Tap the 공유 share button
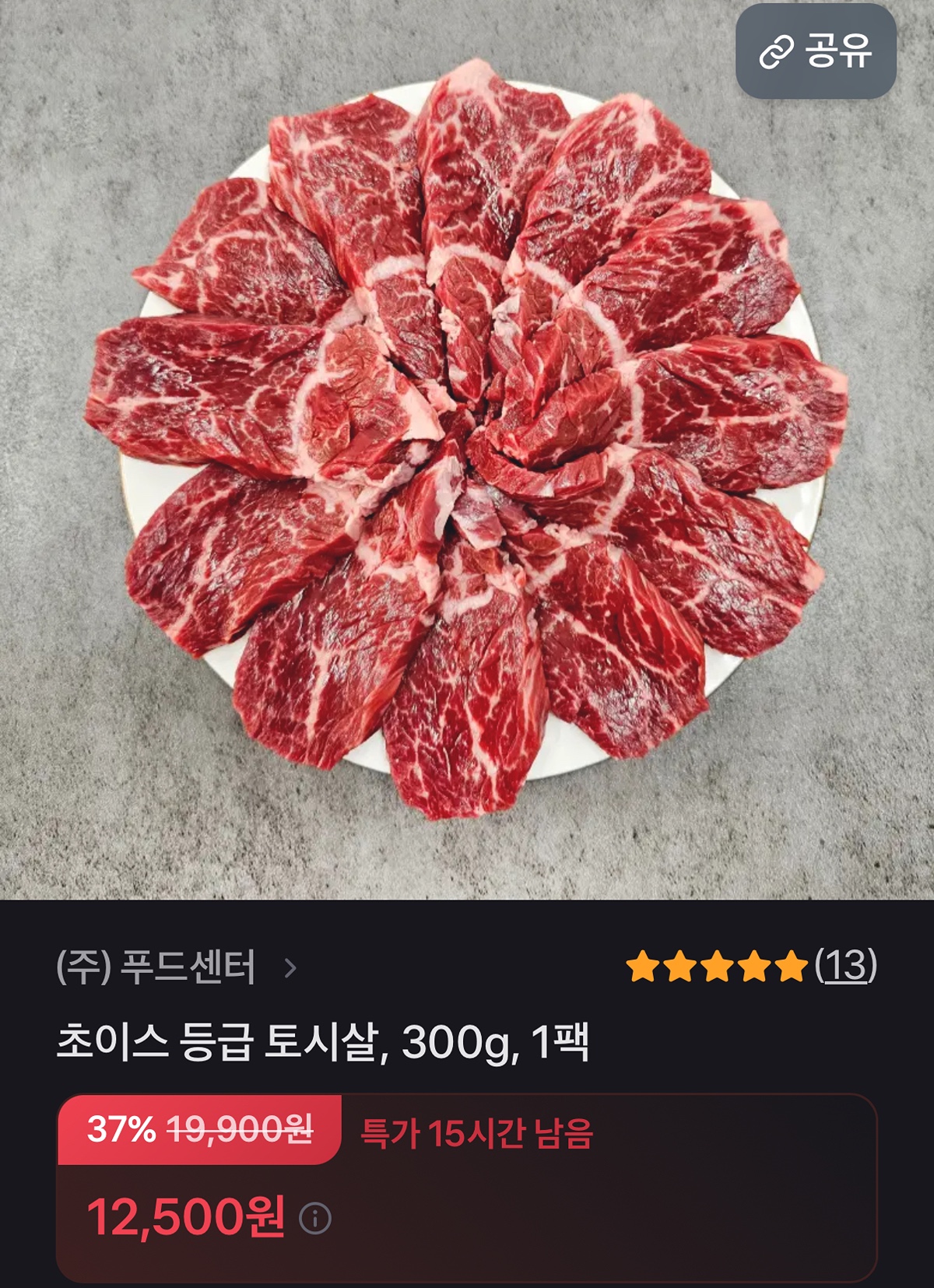Screen dimensions: 934x1288 tap(816, 51)
